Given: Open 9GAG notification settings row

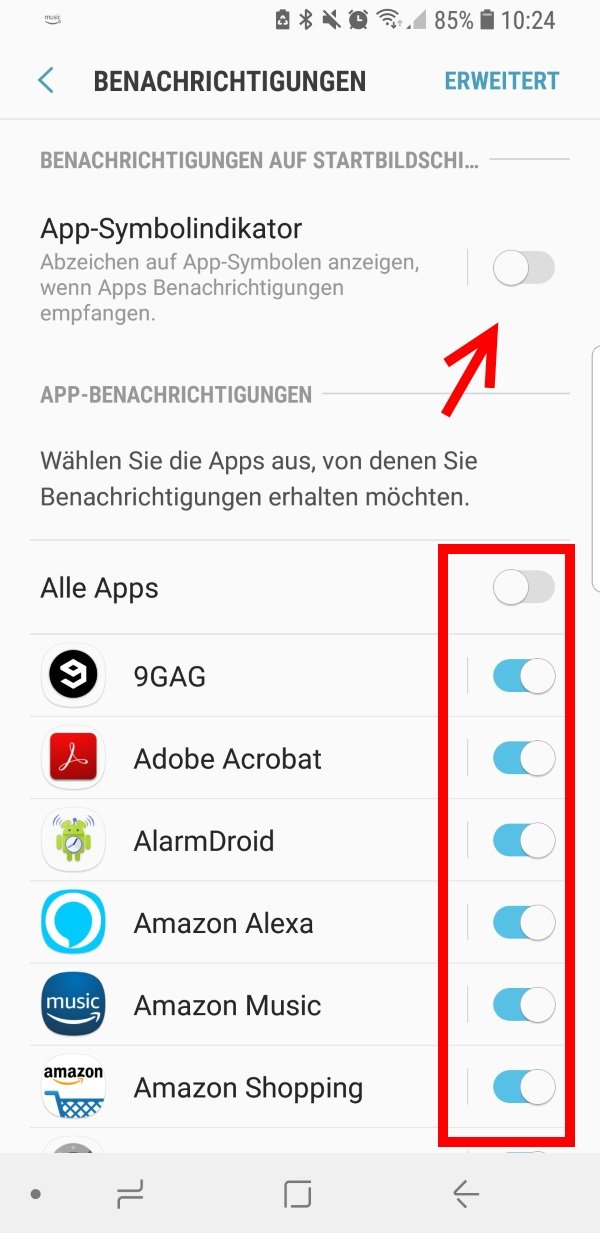Looking at the screenshot, I should click(x=249, y=676).
